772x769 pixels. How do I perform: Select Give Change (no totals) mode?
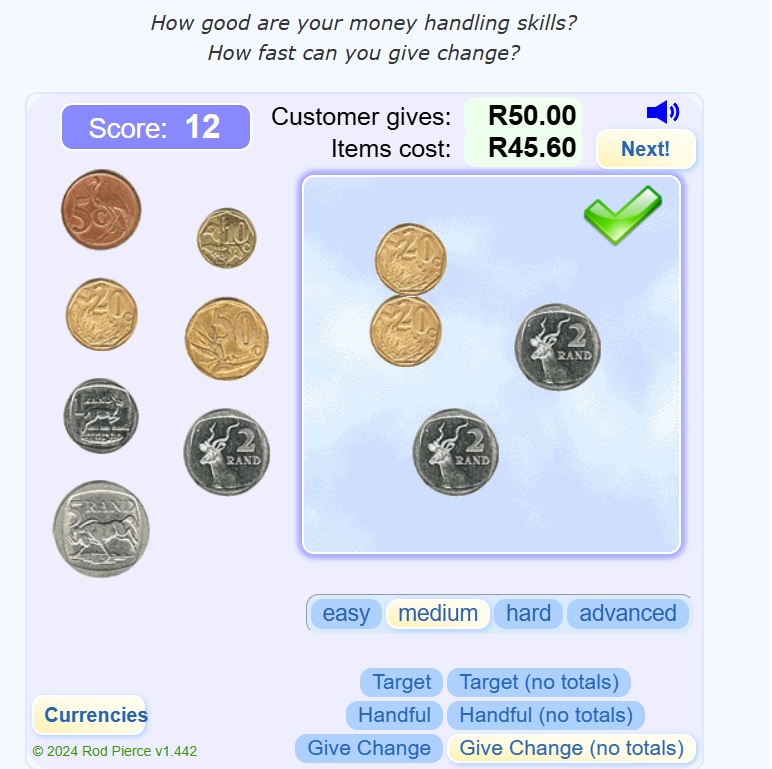coord(572,748)
